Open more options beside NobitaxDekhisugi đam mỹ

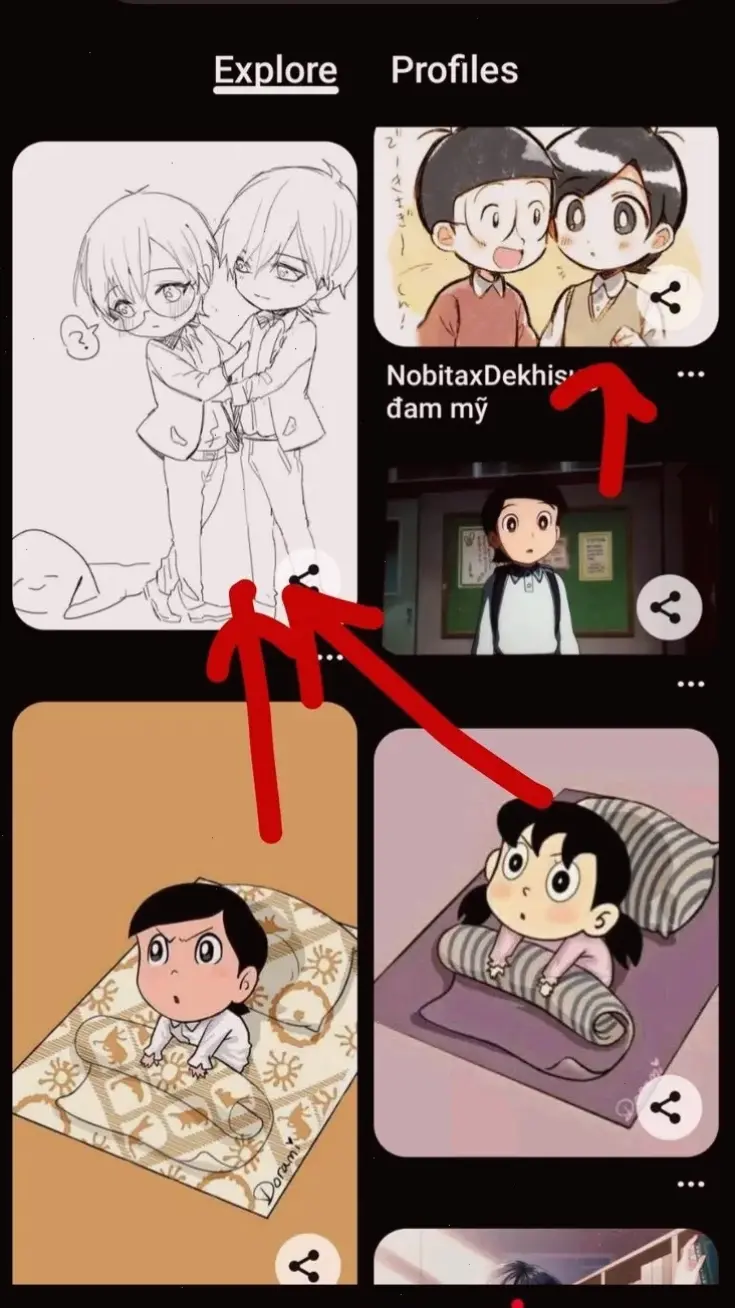click(690, 374)
